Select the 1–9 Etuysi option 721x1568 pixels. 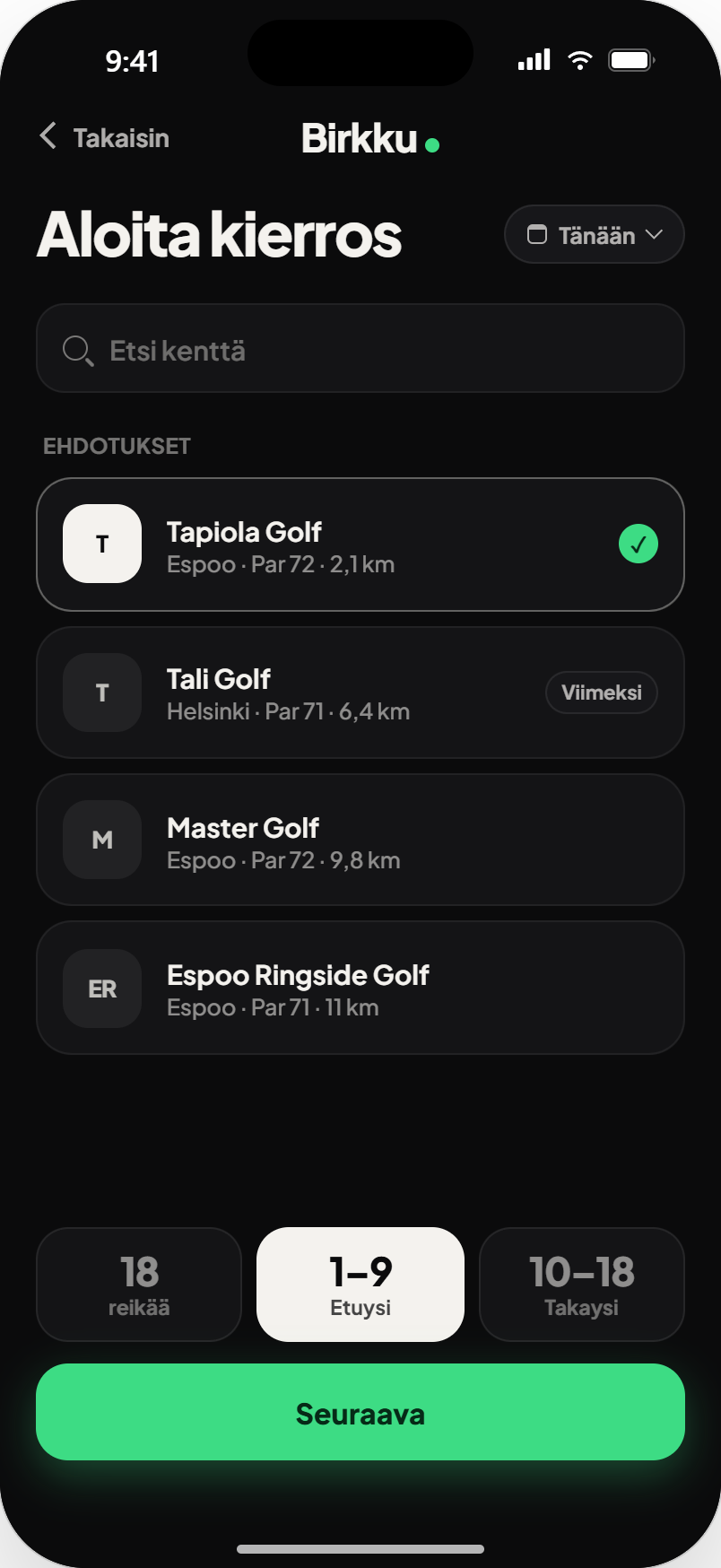tap(360, 1285)
